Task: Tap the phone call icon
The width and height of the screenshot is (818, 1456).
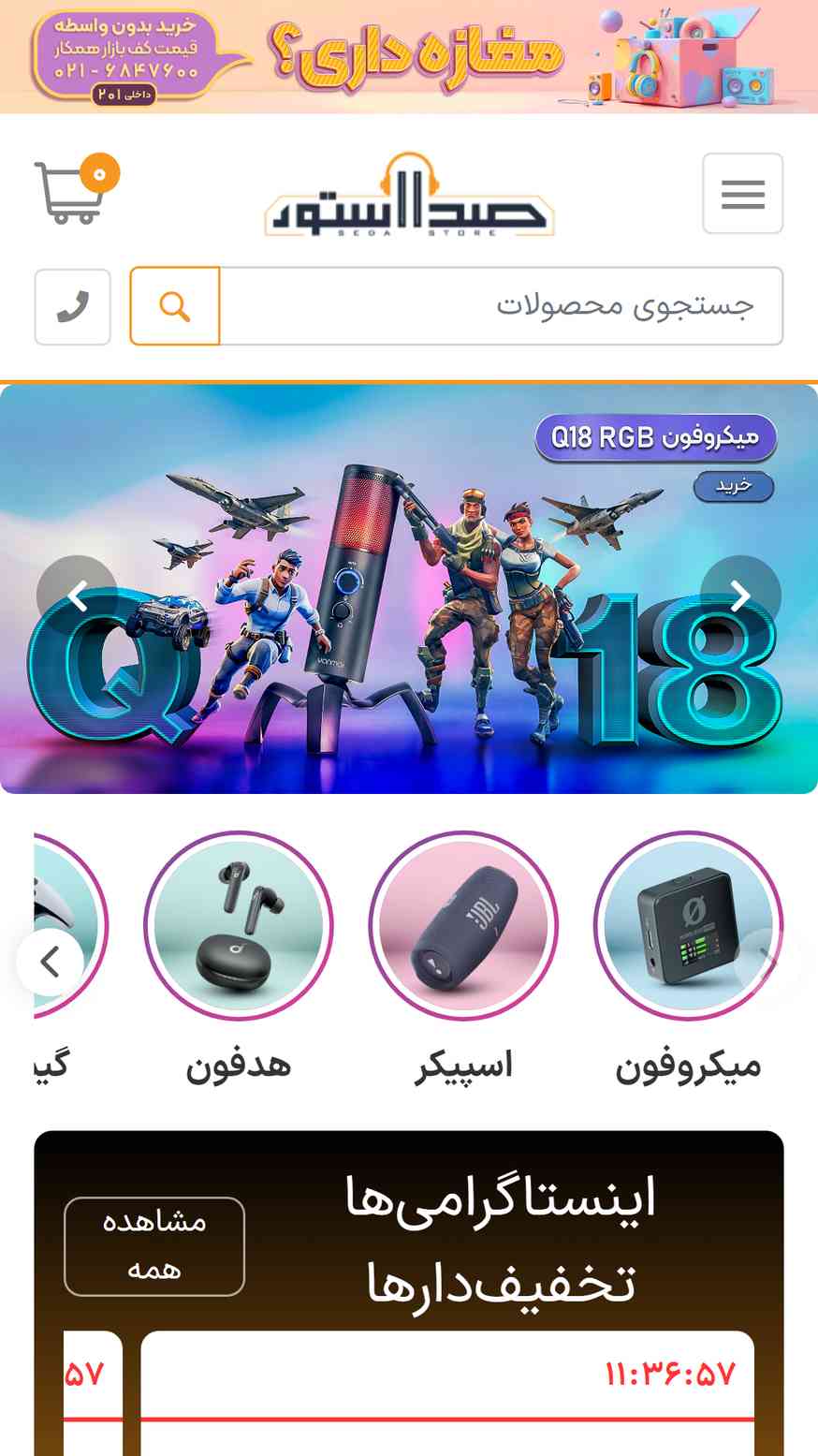Action: tap(73, 306)
